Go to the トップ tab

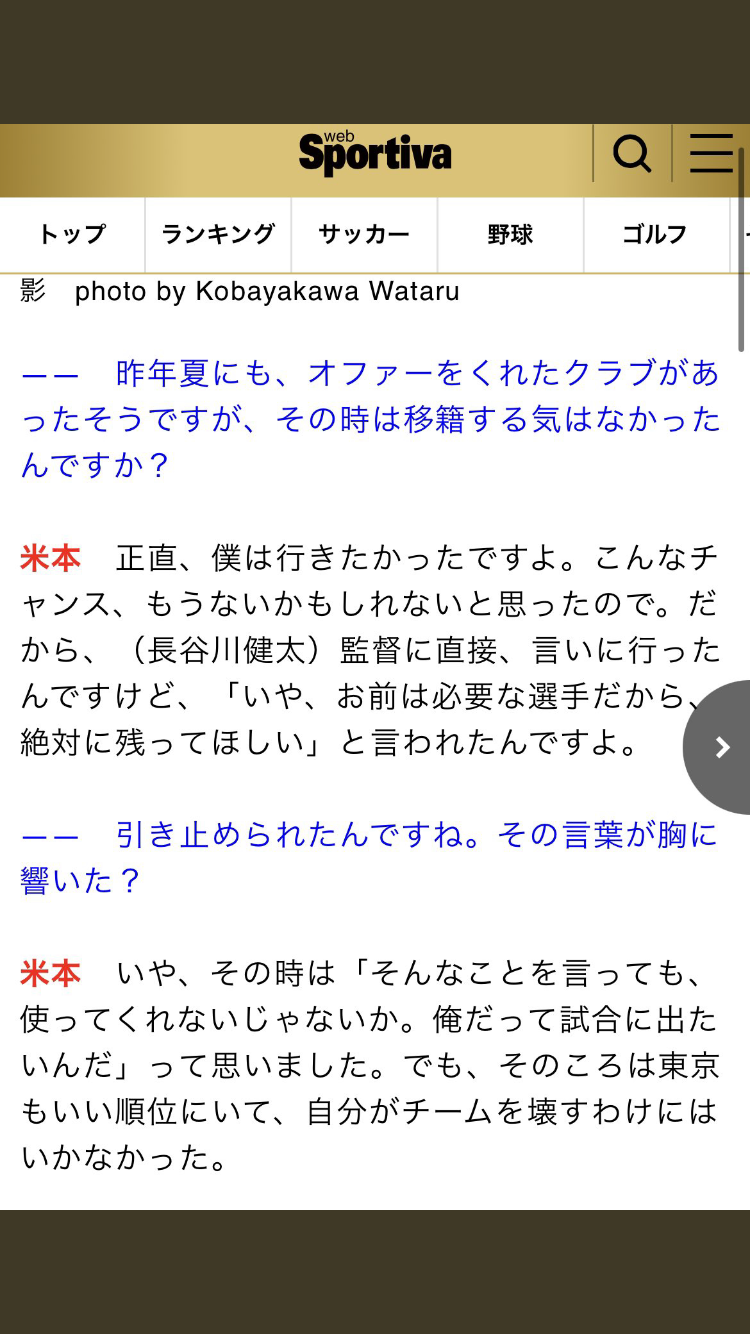pos(72,235)
